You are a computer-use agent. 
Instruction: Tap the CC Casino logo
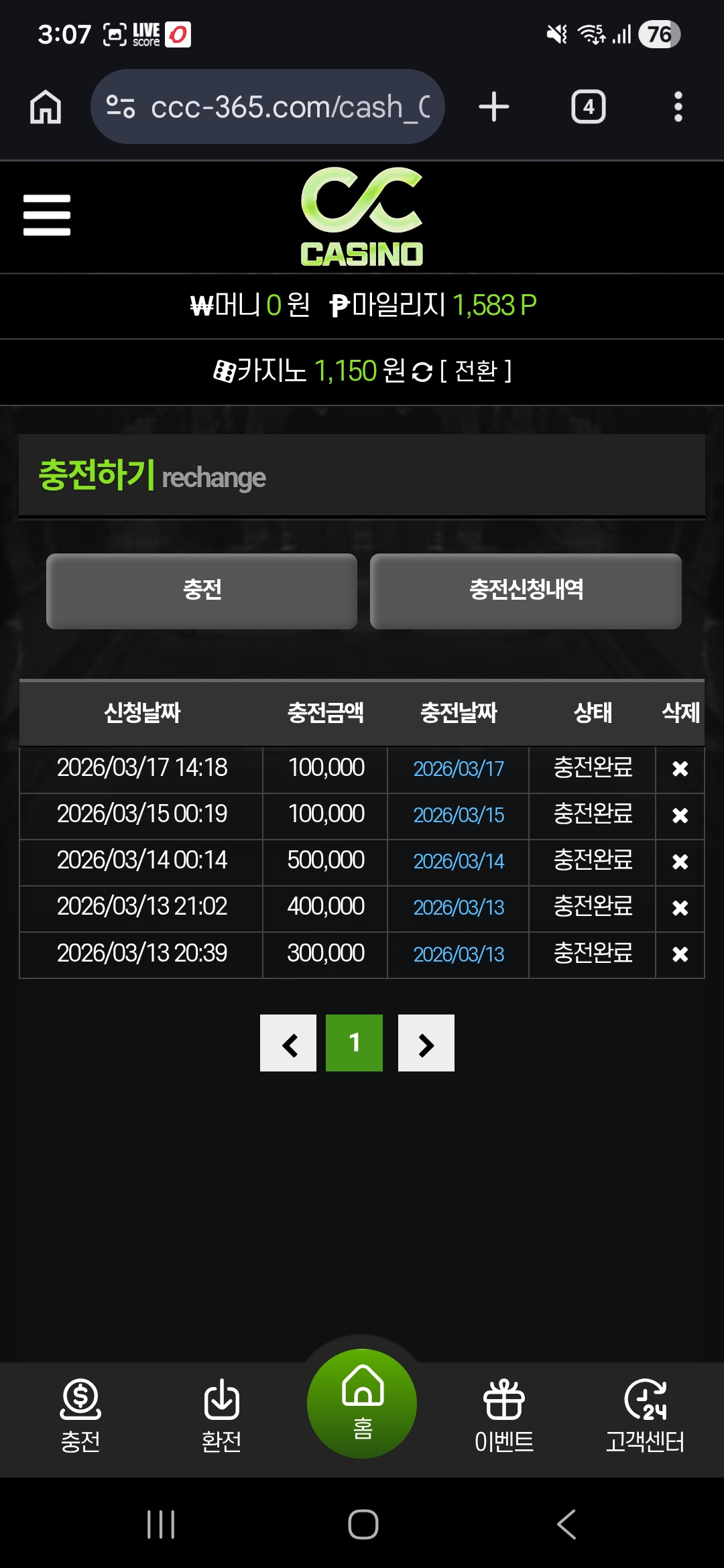click(x=362, y=216)
